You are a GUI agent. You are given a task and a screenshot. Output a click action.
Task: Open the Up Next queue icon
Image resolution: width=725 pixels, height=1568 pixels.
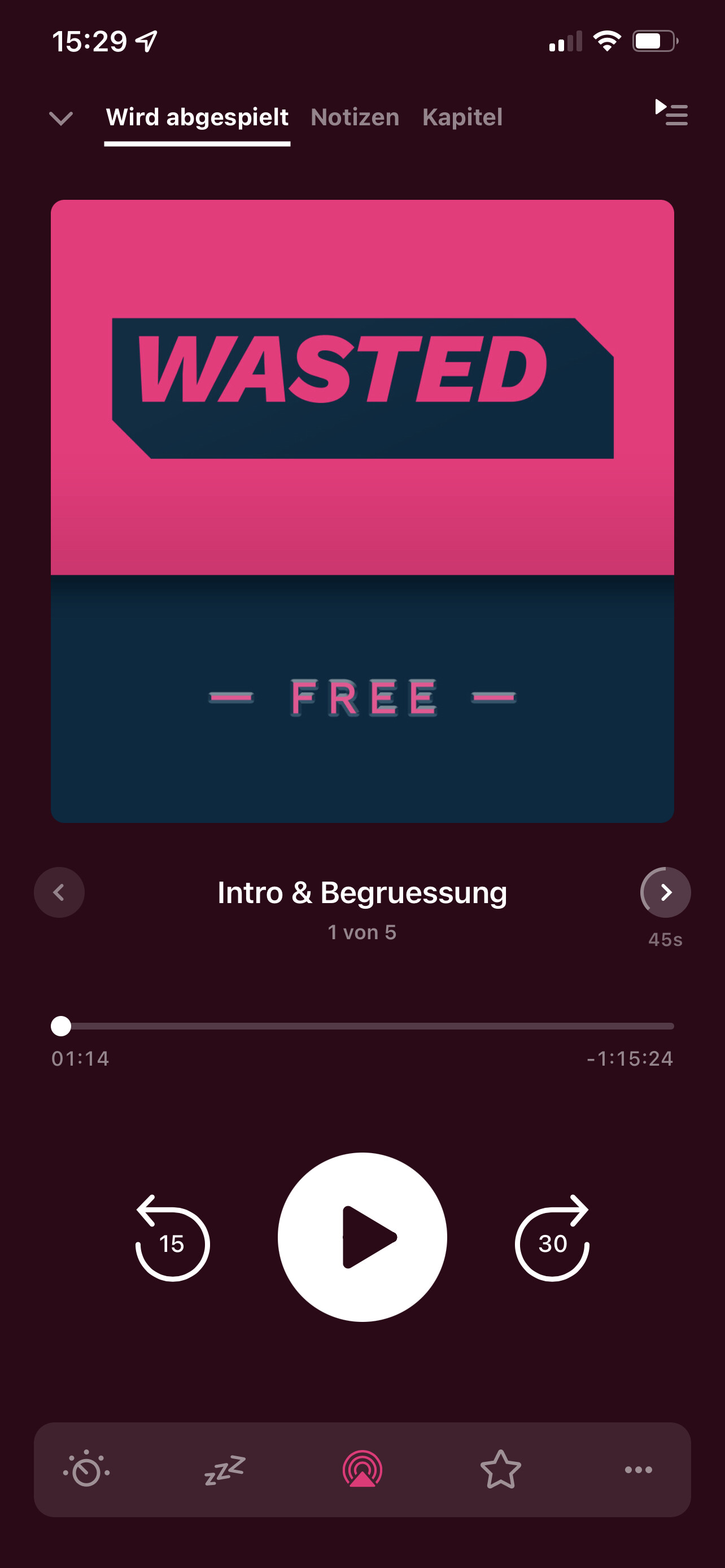pos(671,113)
